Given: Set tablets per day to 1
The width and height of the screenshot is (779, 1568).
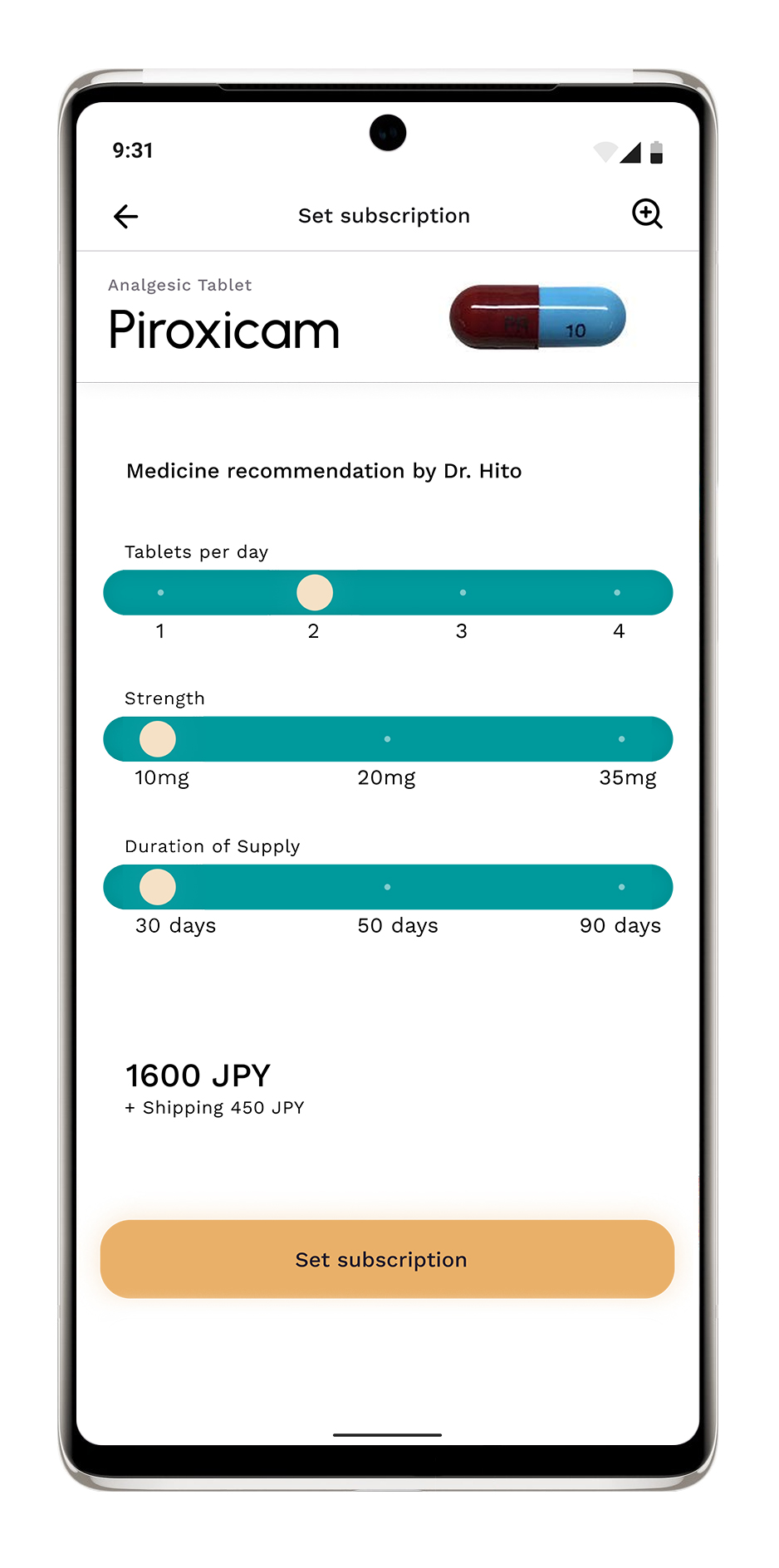Looking at the screenshot, I should point(160,593).
